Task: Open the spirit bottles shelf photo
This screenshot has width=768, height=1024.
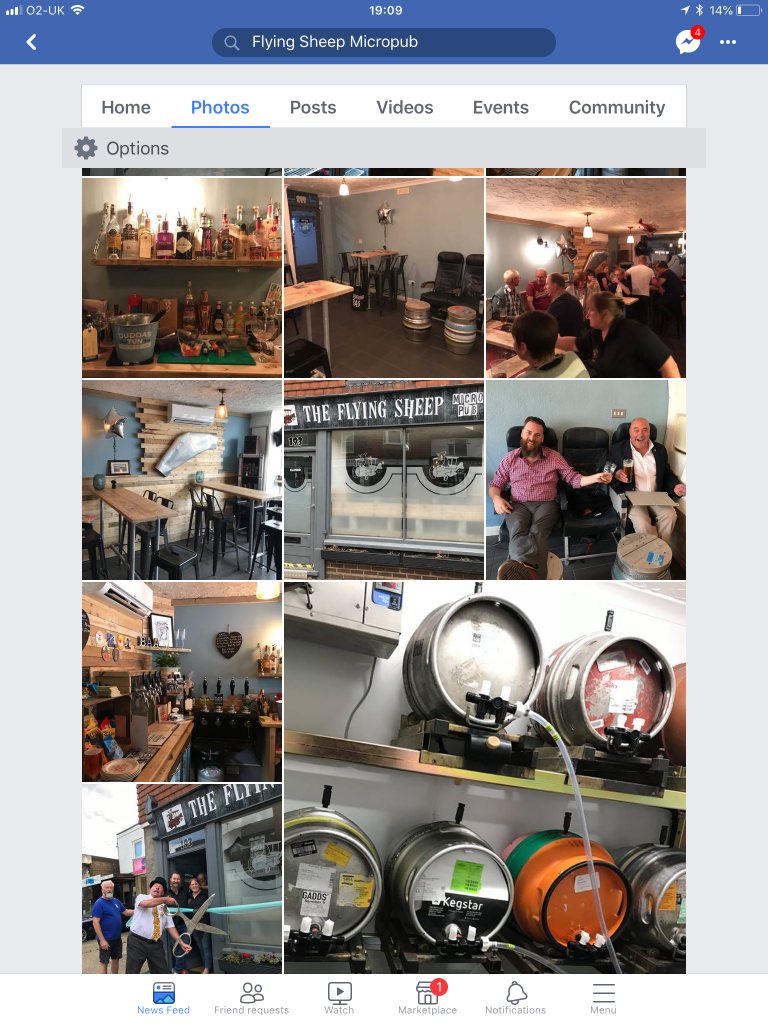Action: coord(182,277)
